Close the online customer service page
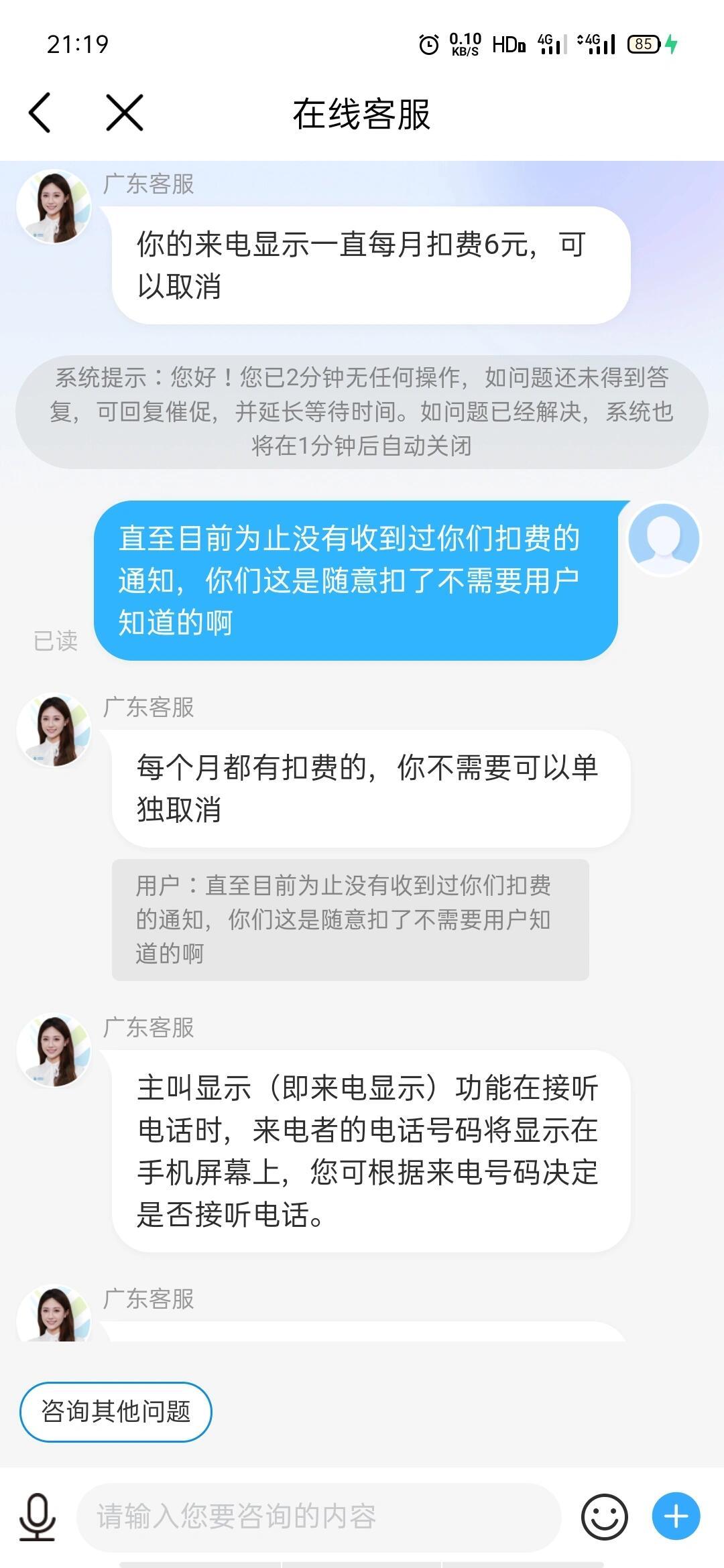The height and width of the screenshot is (1568, 724). [125, 113]
